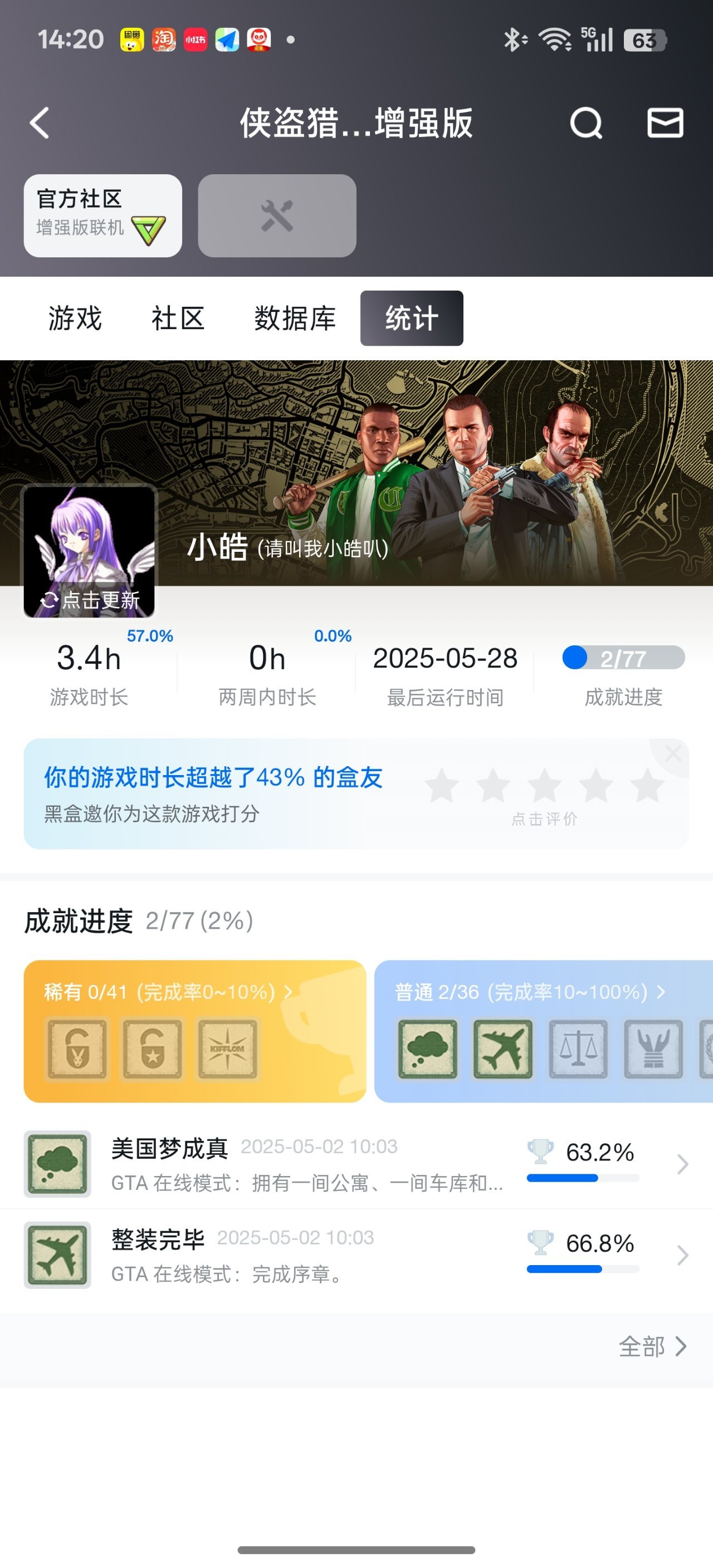The width and height of the screenshot is (713, 1568).
Task: Dismiss the game rating banner
Action: [673, 753]
